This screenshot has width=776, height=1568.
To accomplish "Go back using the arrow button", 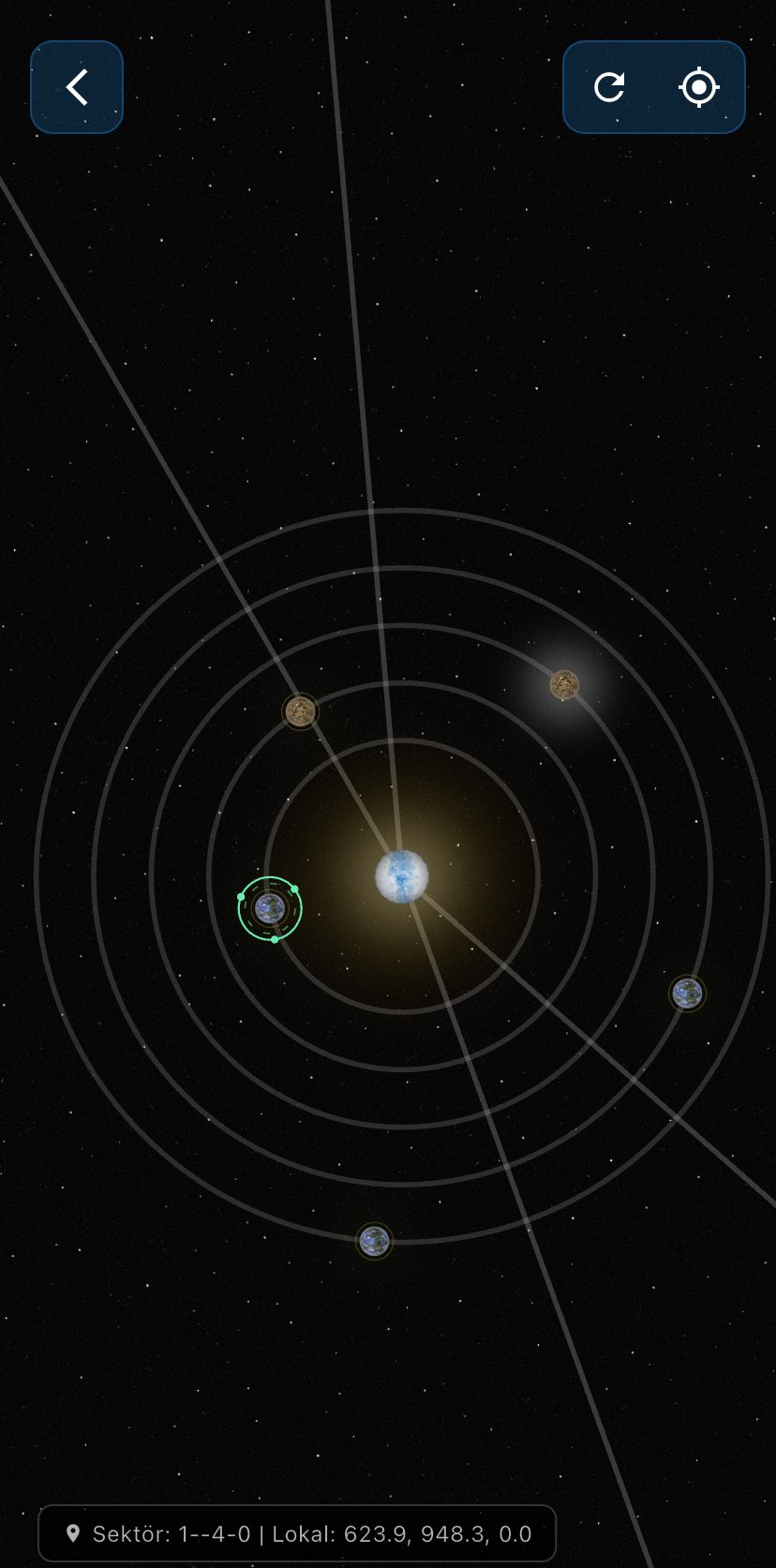I will coord(77,87).
